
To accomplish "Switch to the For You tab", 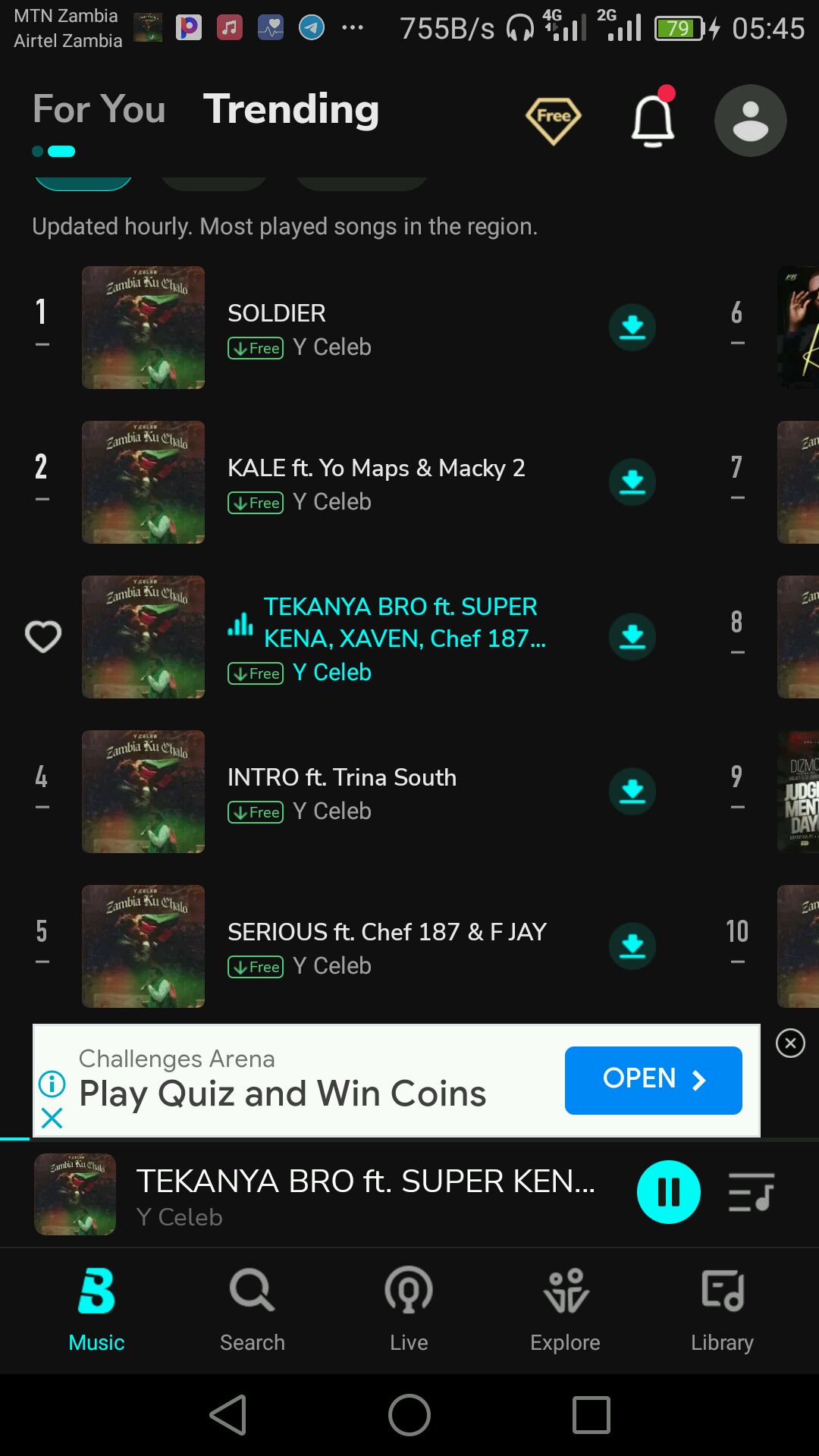I will pyautogui.click(x=99, y=109).
